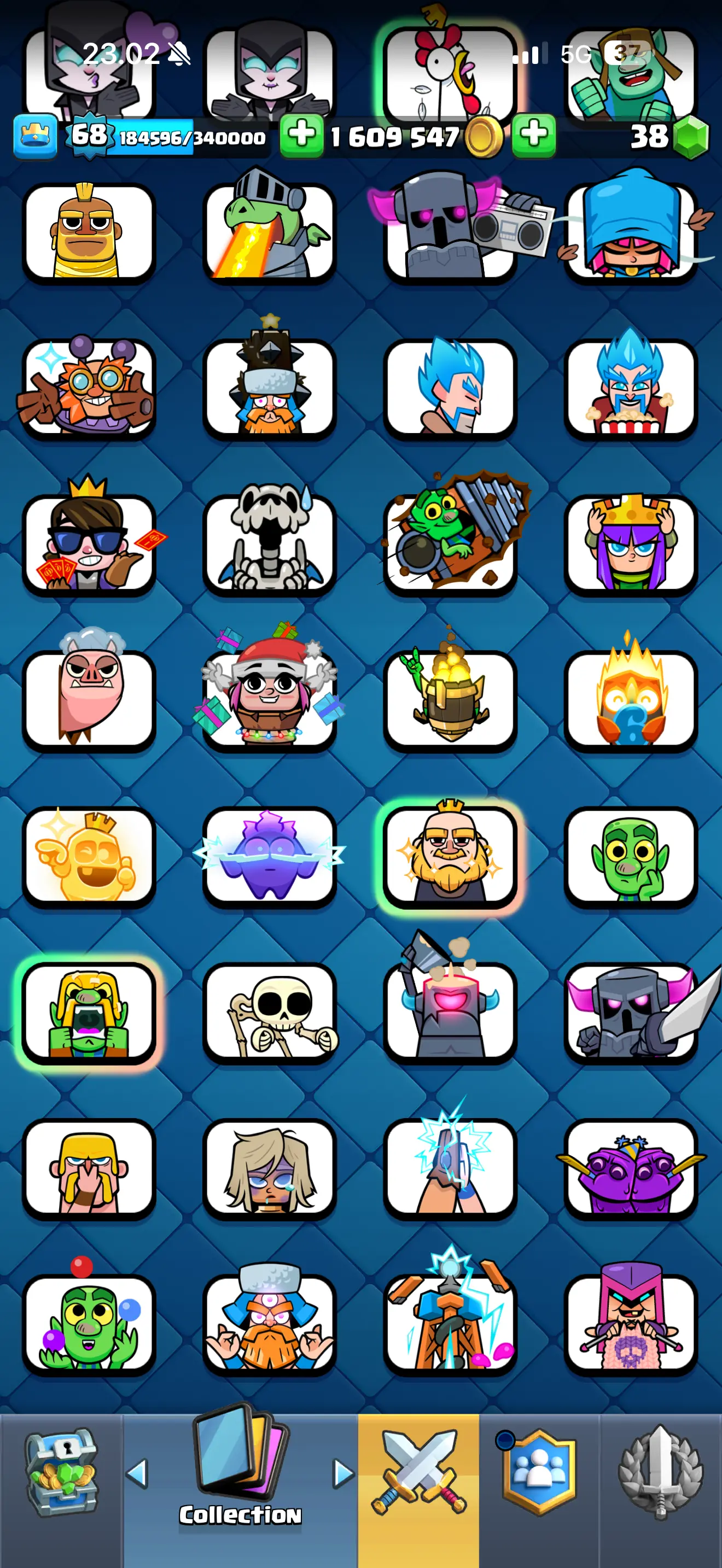Open the crown king level icon
This screenshot has width=722, height=1568.
(x=36, y=136)
